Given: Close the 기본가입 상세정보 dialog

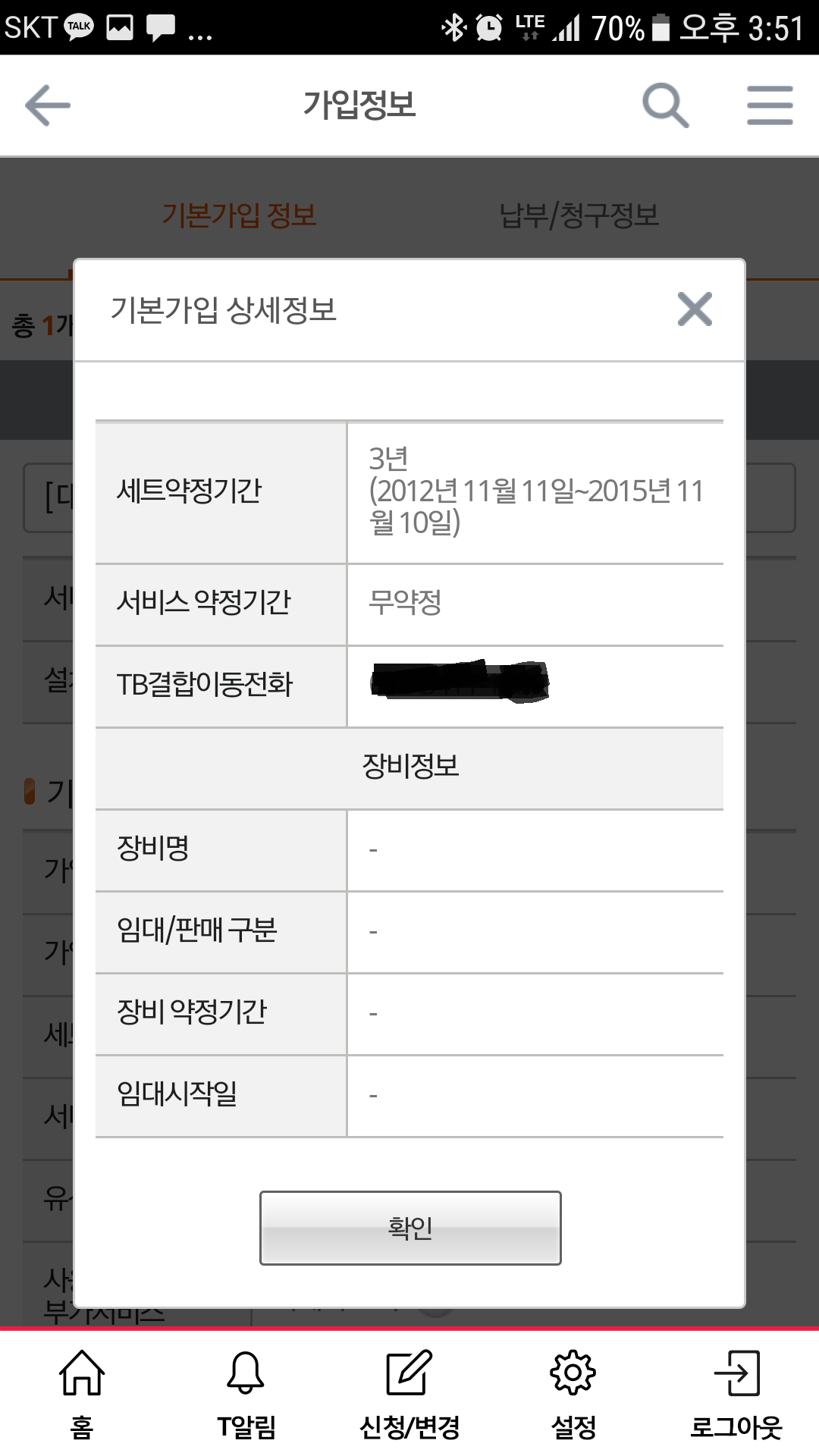Looking at the screenshot, I should click(x=694, y=309).
